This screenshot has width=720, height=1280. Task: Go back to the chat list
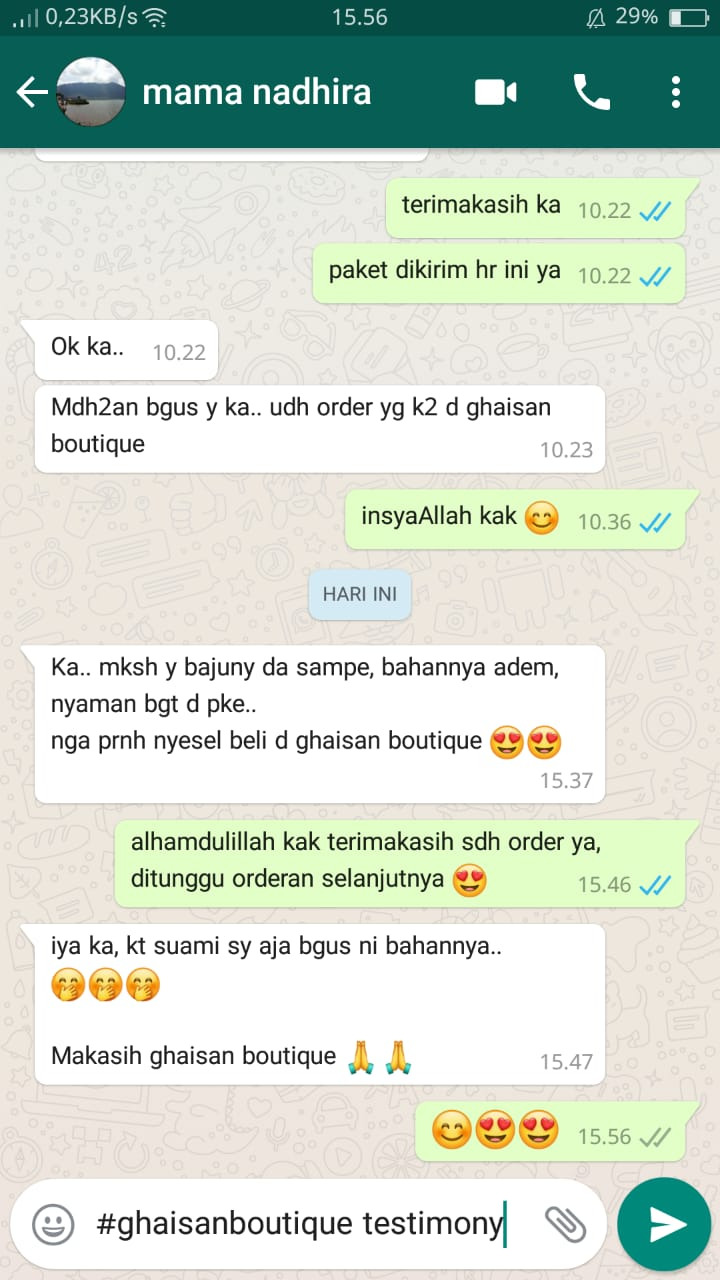click(x=32, y=93)
